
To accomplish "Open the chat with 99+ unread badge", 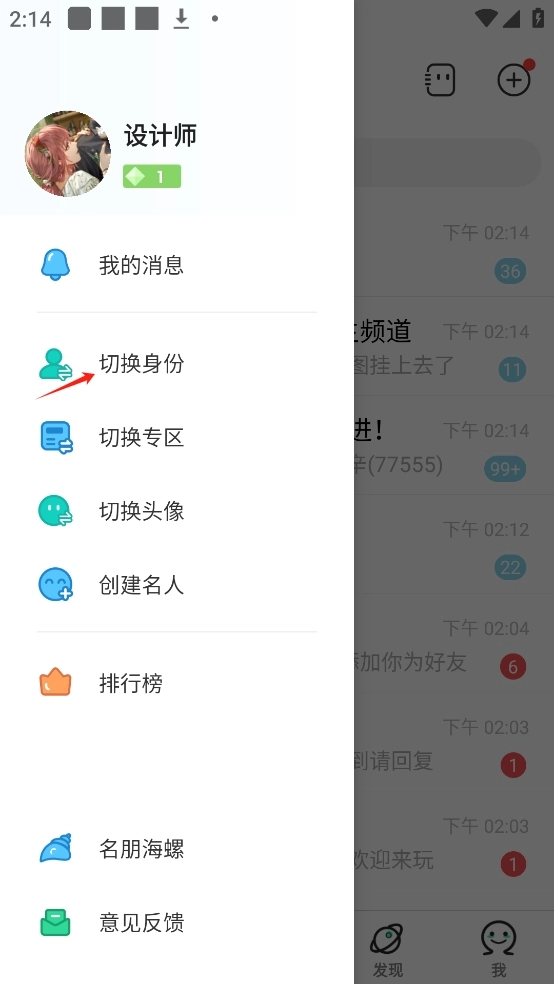I will click(454, 445).
